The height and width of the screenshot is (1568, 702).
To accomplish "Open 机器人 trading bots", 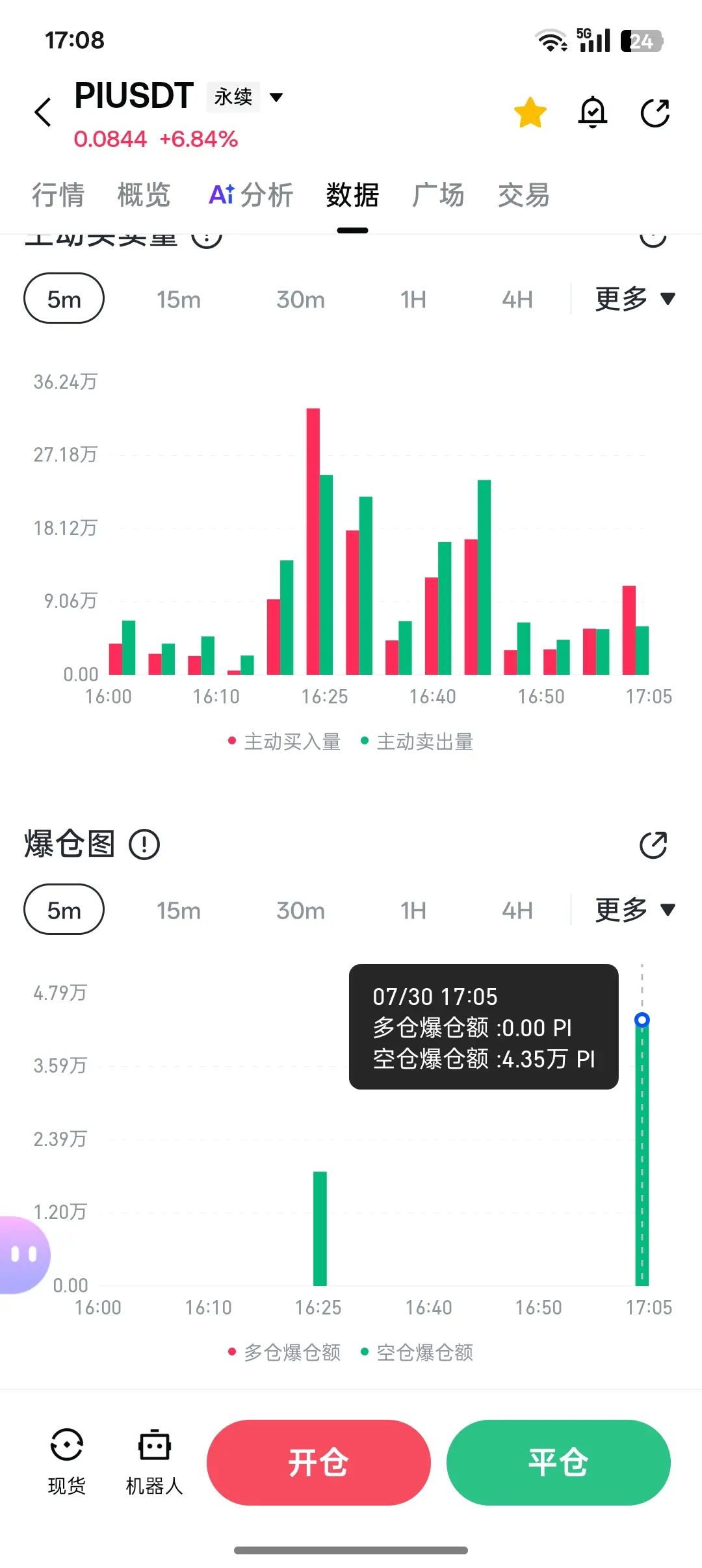I will tap(155, 1462).
